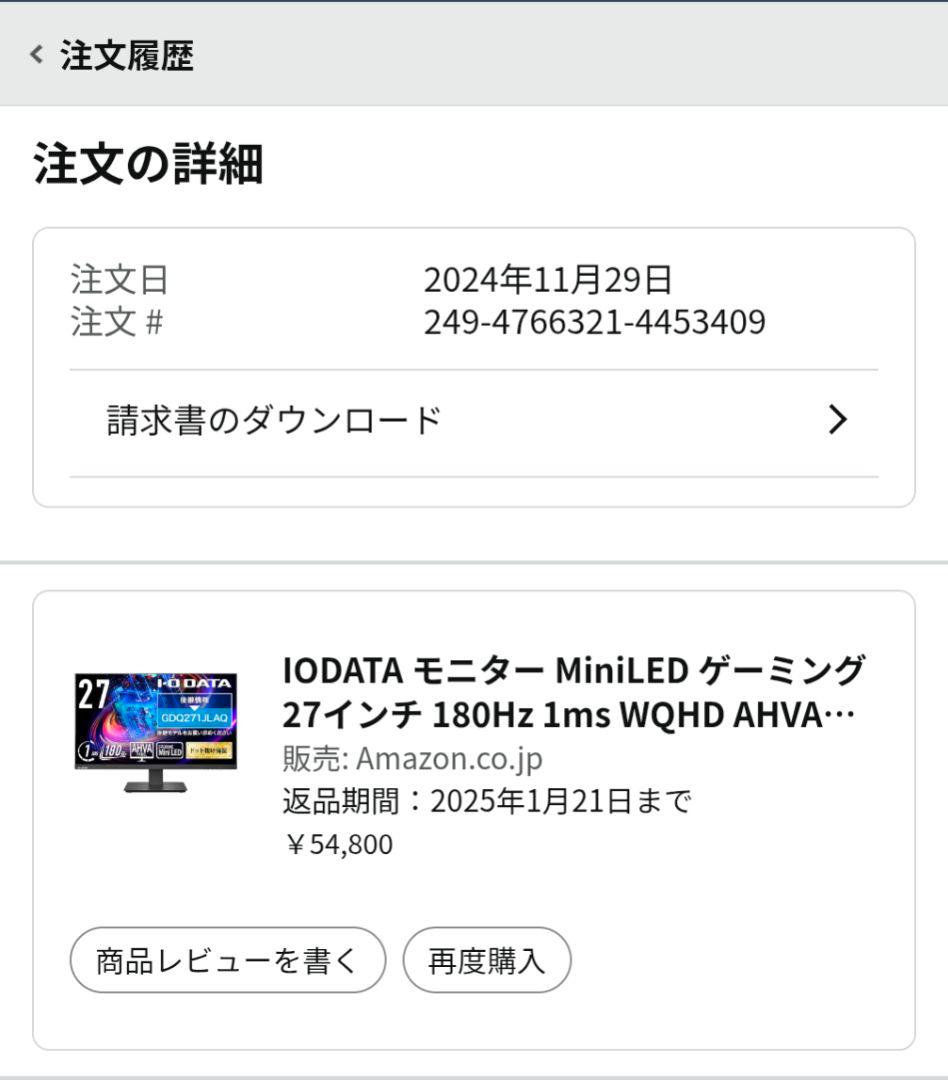Tap the right chevron beside 請求書のダウンロード
The width and height of the screenshot is (948, 1080).
(837, 421)
